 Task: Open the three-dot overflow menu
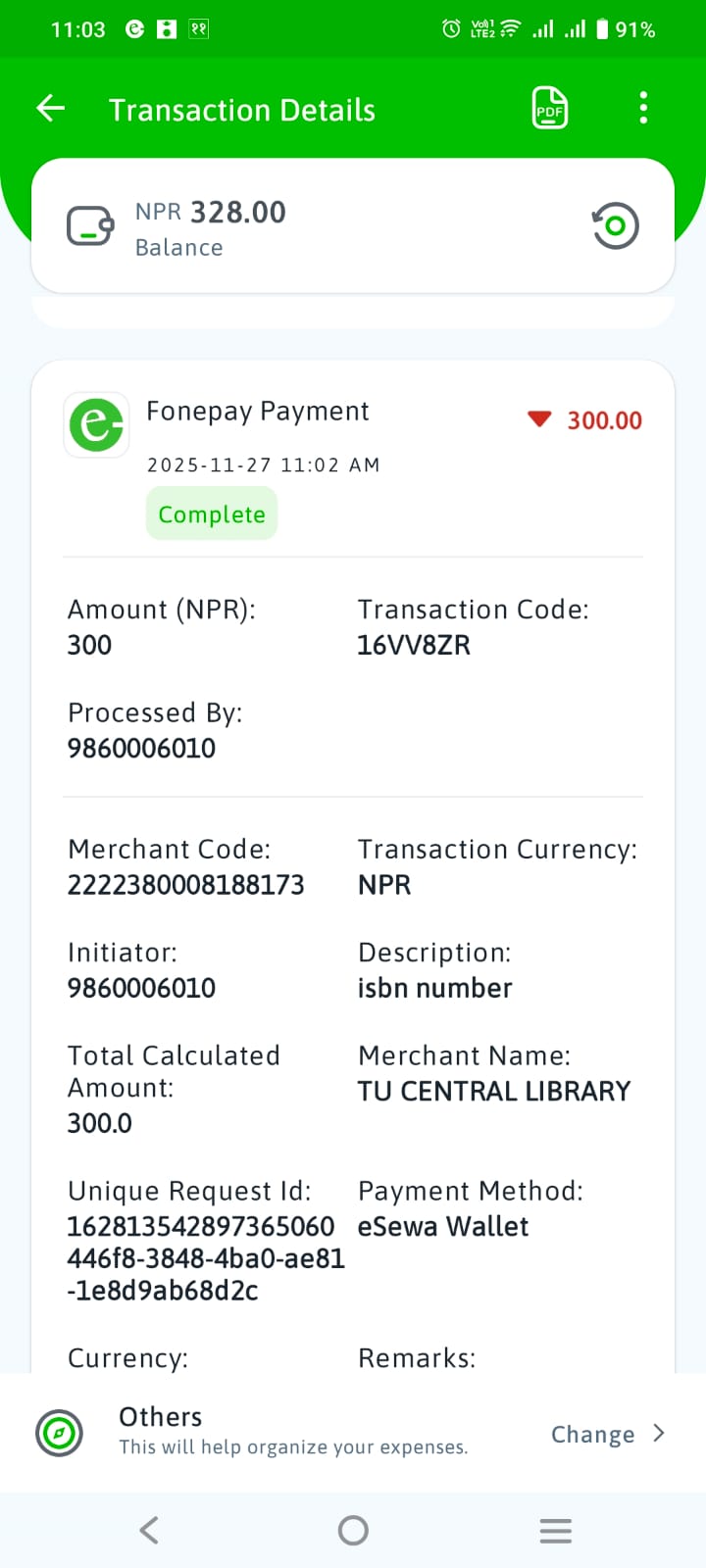[643, 108]
